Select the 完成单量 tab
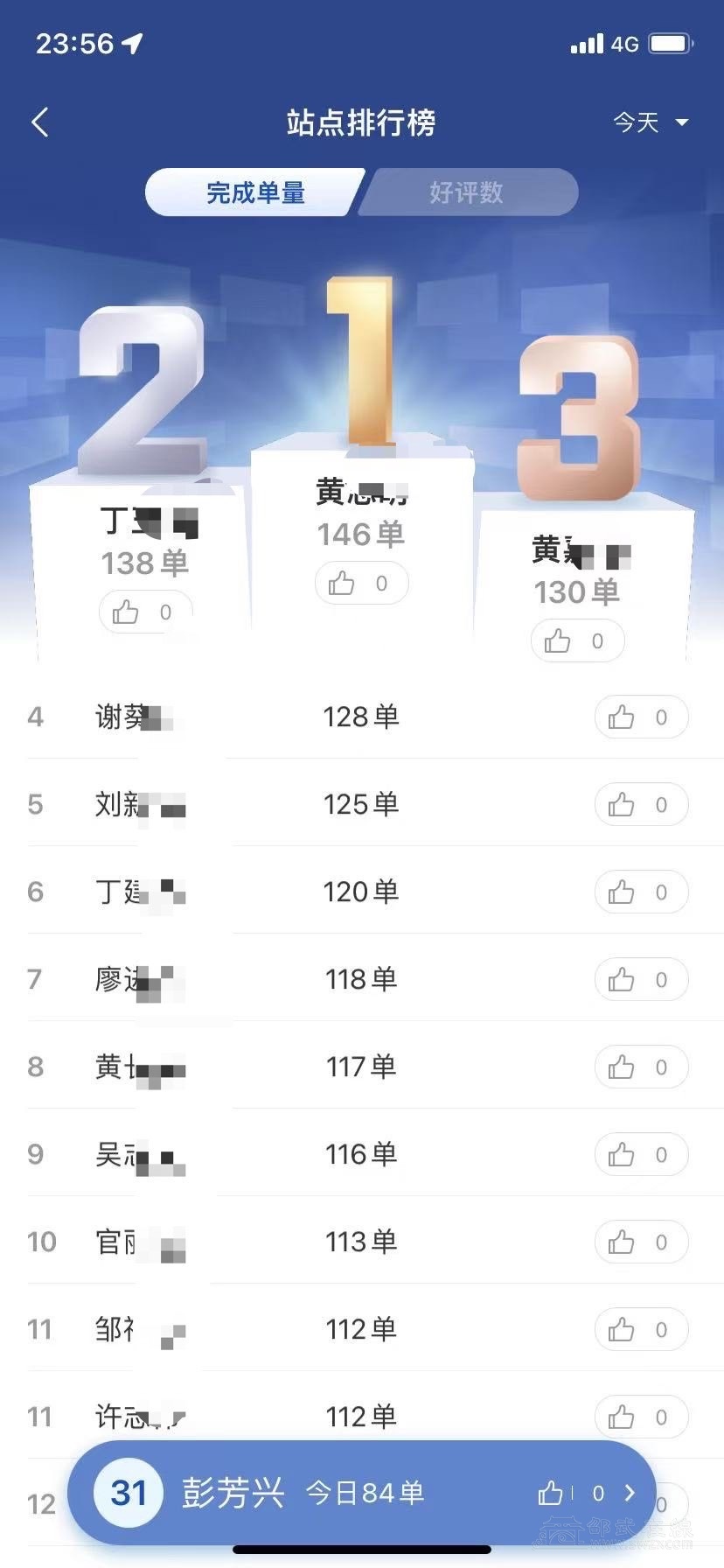724x1568 pixels. click(x=255, y=192)
